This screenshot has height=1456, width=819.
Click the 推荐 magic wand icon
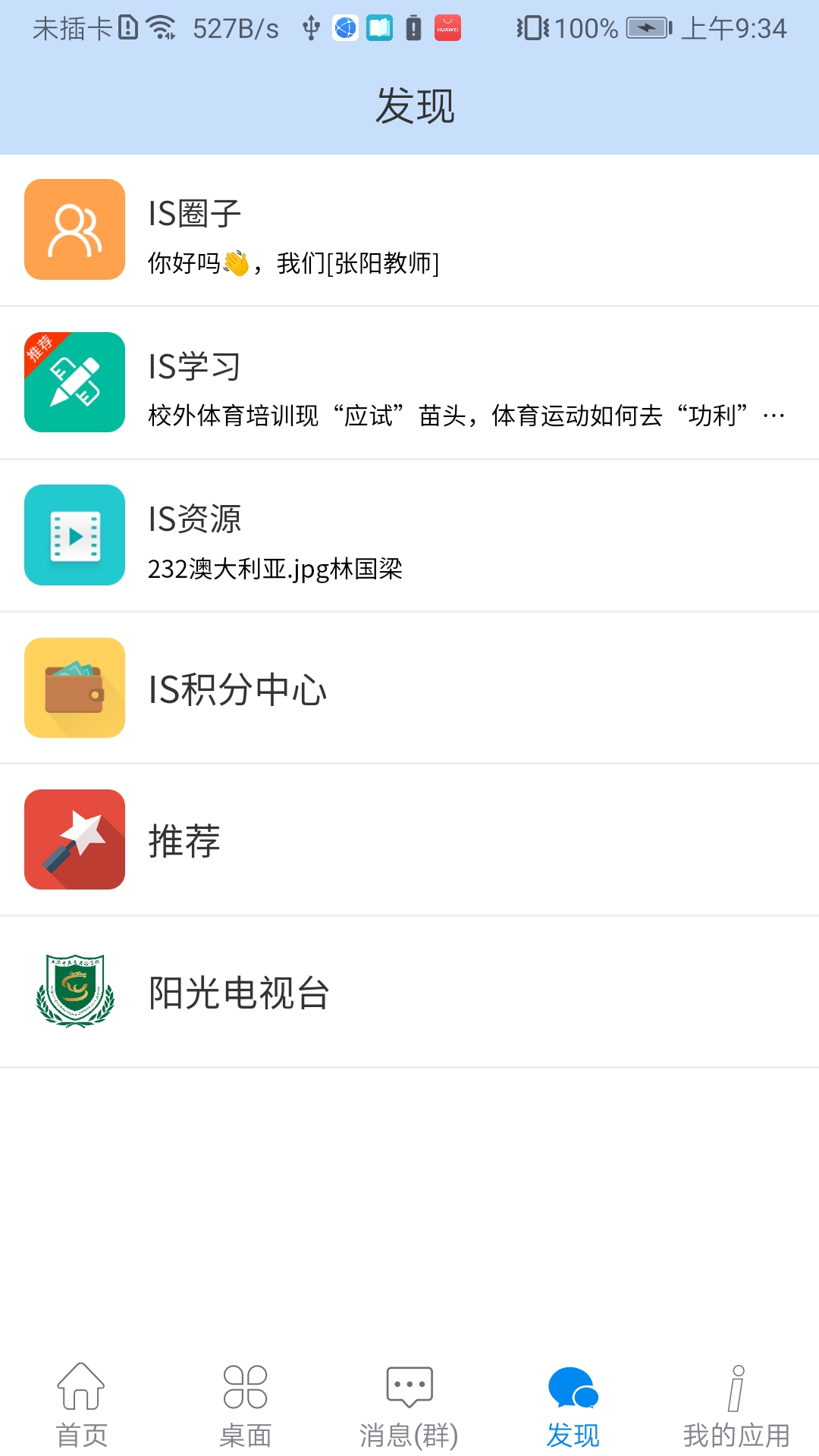click(x=74, y=839)
